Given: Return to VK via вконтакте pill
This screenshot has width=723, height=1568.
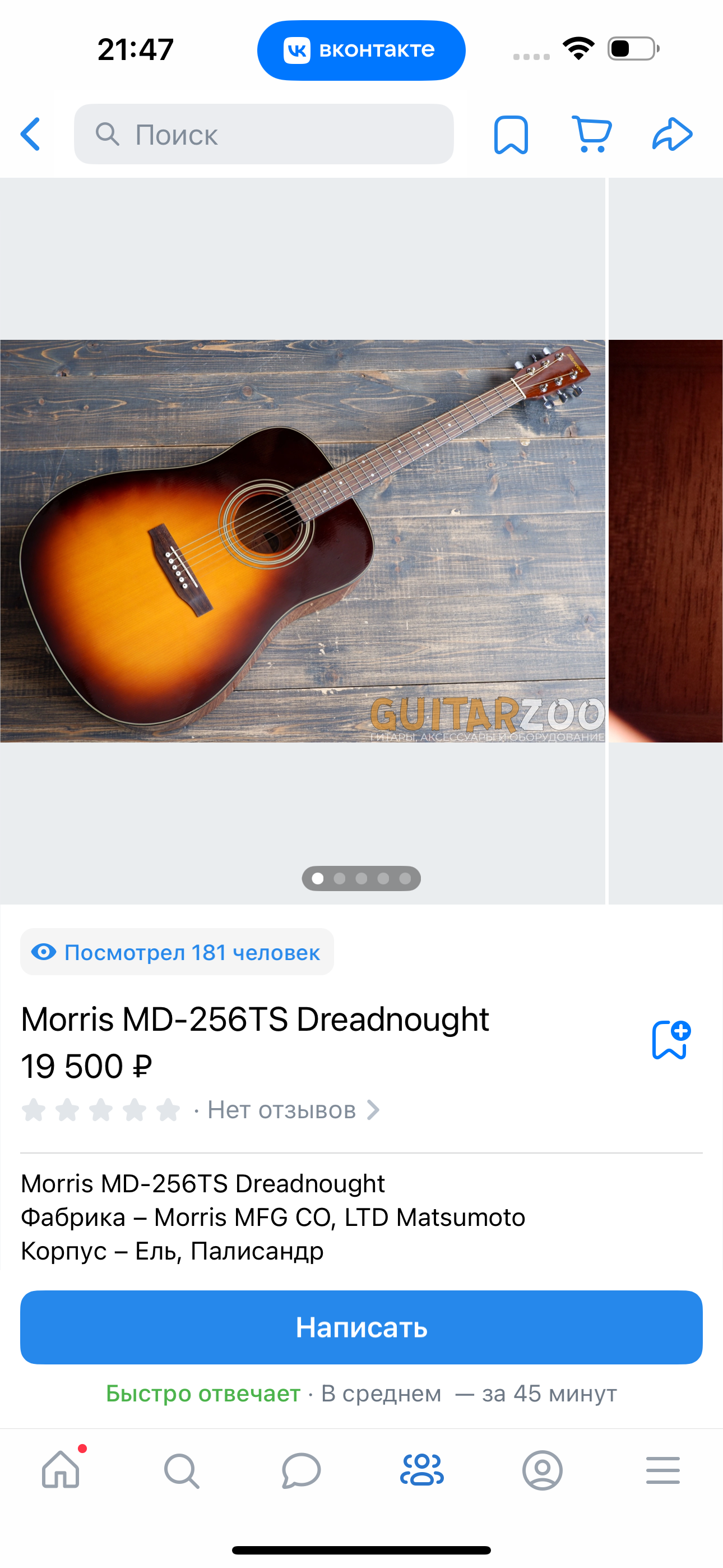Looking at the screenshot, I should click(x=361, y=50).
